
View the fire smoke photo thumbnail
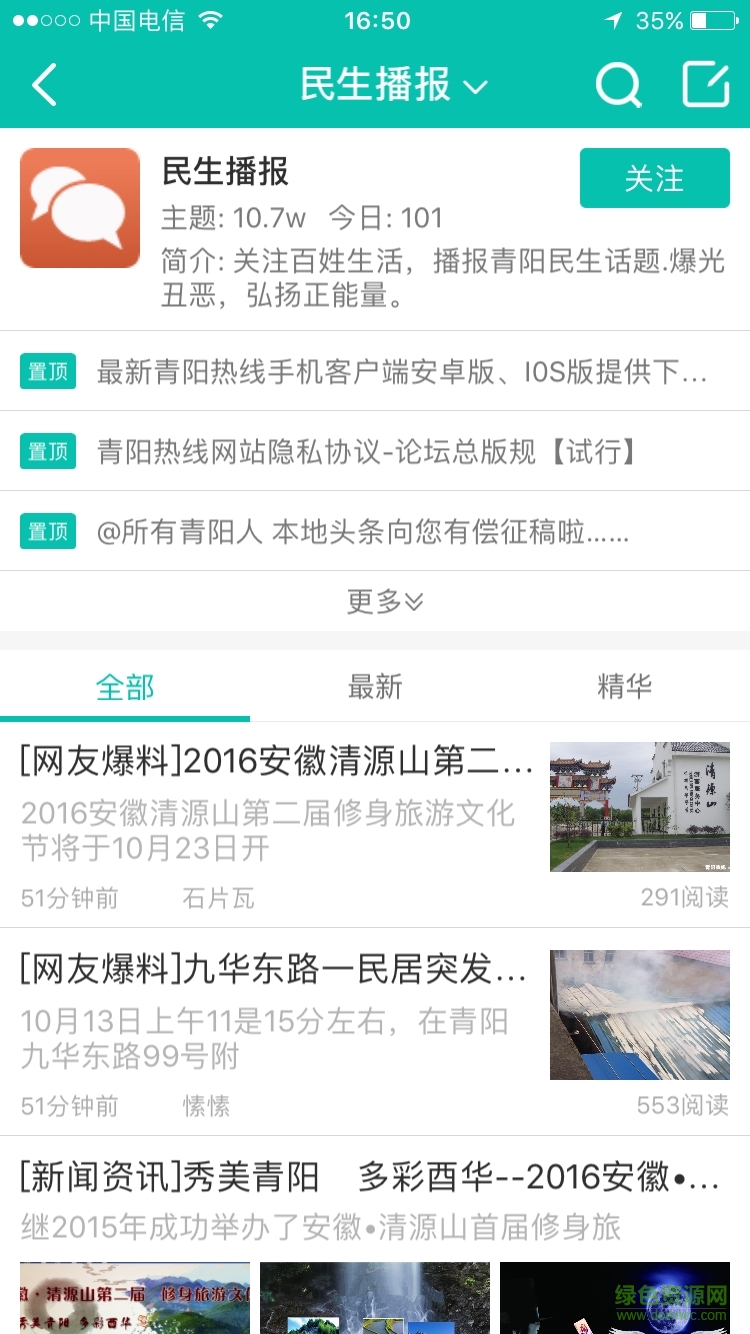tap(640, 1015)
